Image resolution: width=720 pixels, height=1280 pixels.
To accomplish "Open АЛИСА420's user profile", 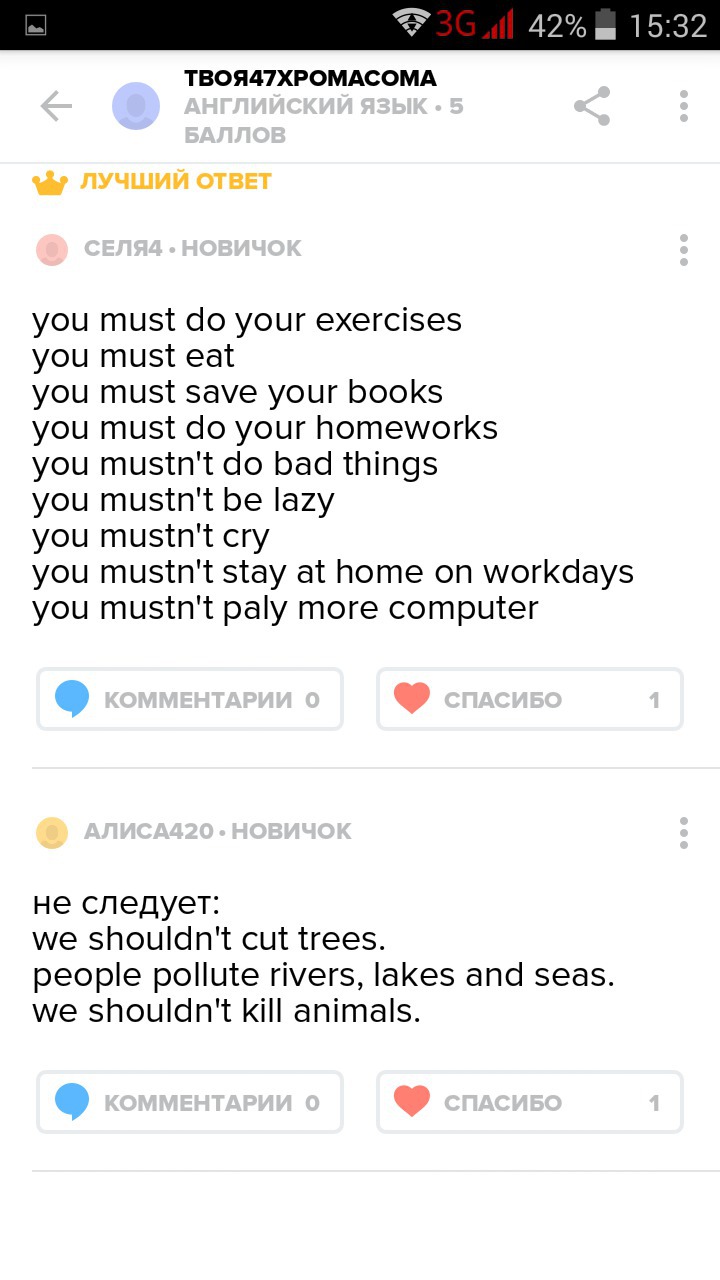I will click(52, 832).
